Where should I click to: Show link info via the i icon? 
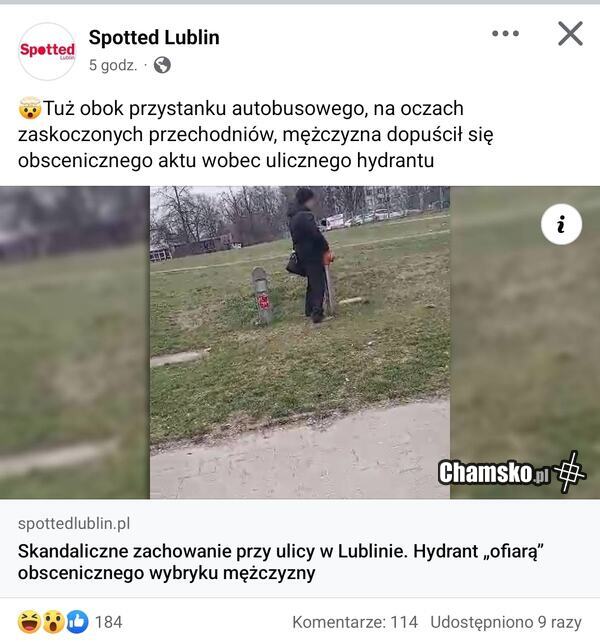pyautogui.click(x=561, y=225)
